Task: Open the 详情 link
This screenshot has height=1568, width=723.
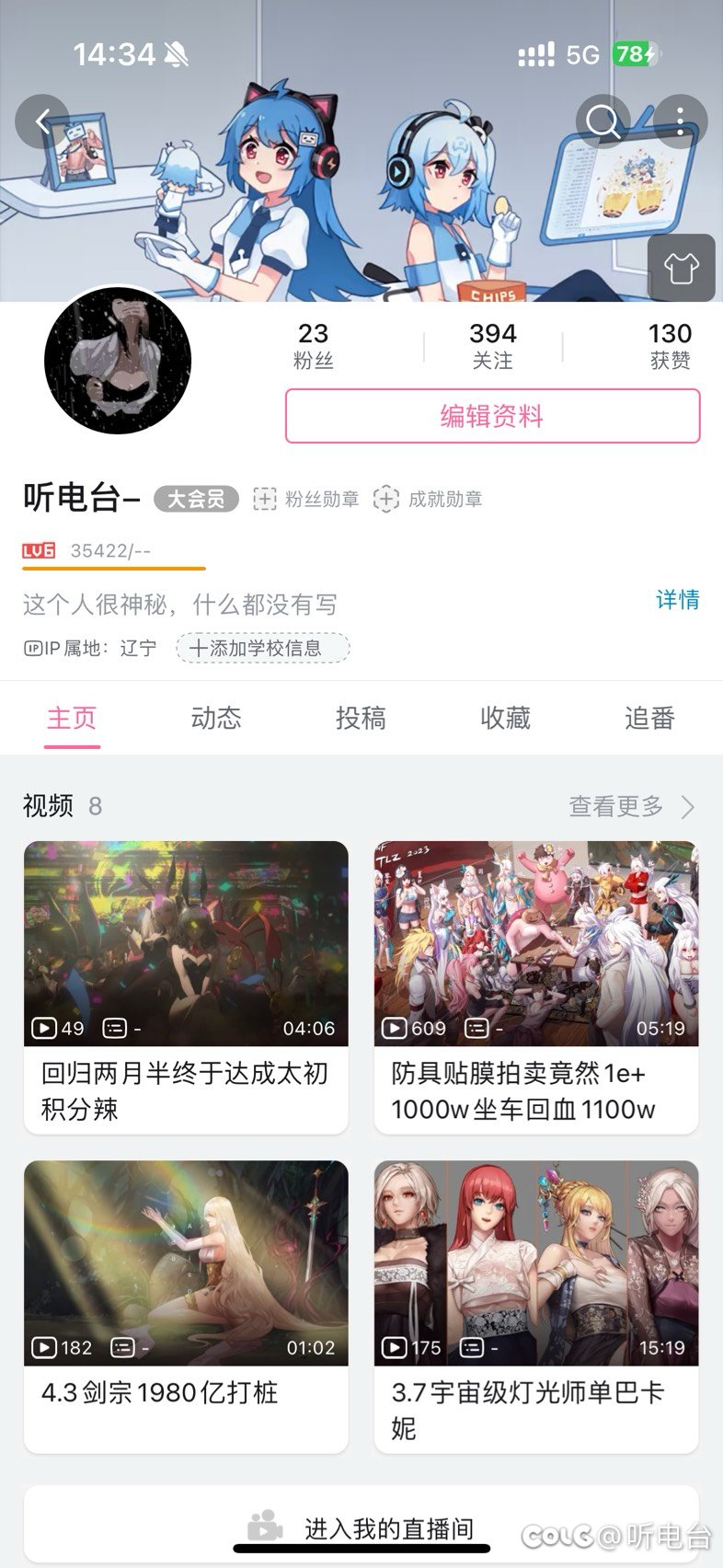Action: click(x=677, y=600)
